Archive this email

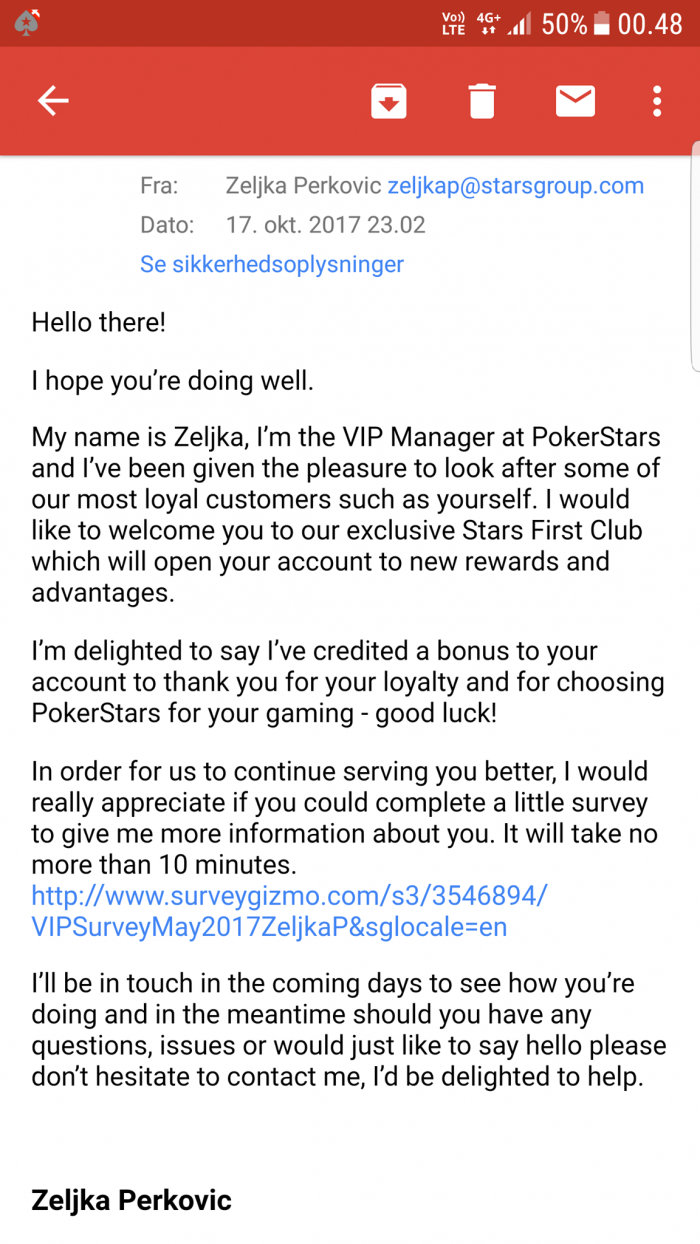click(388, 101)
